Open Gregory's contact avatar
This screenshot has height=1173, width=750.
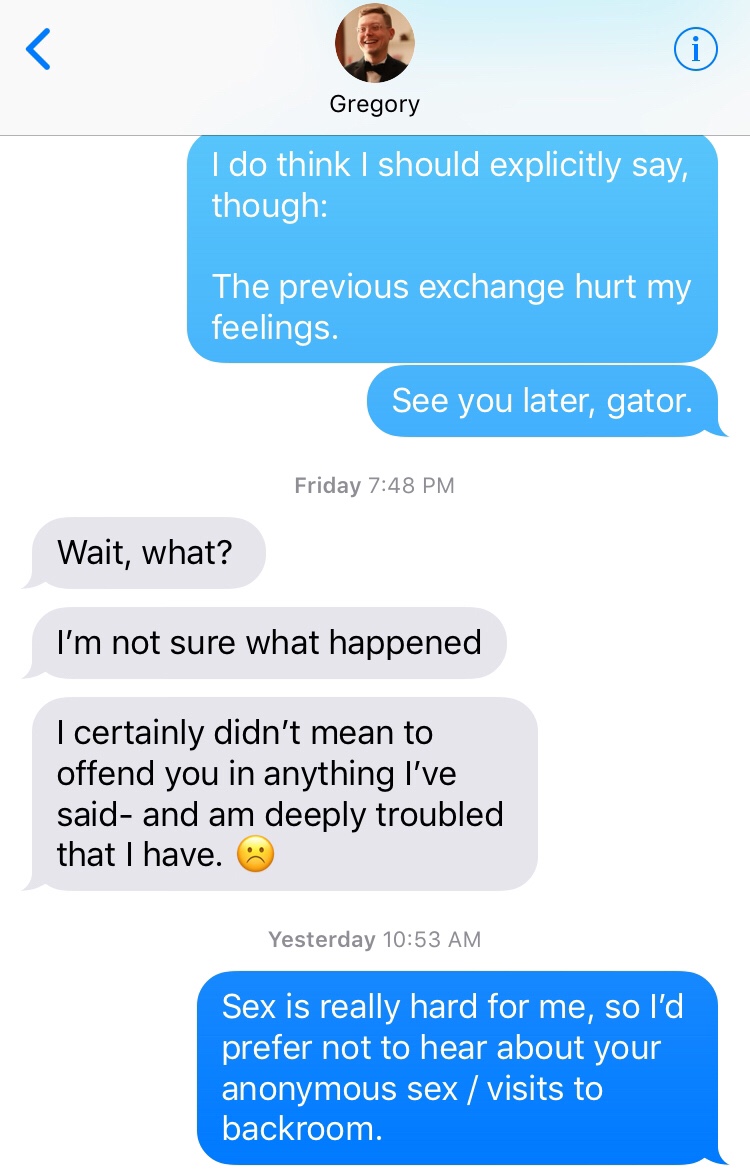coord(374,43)
